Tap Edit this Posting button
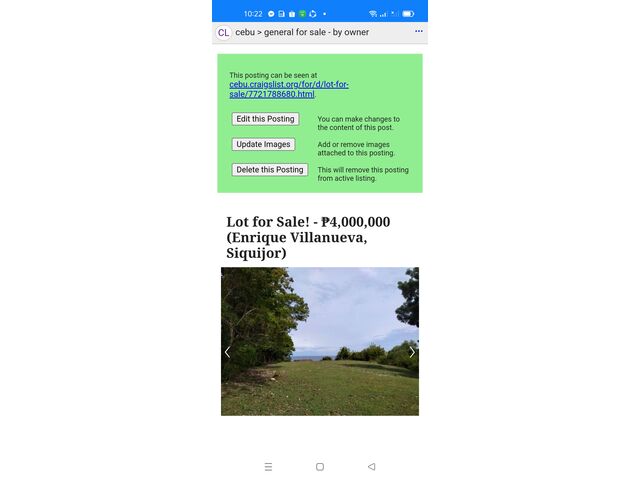 [265, 119]
